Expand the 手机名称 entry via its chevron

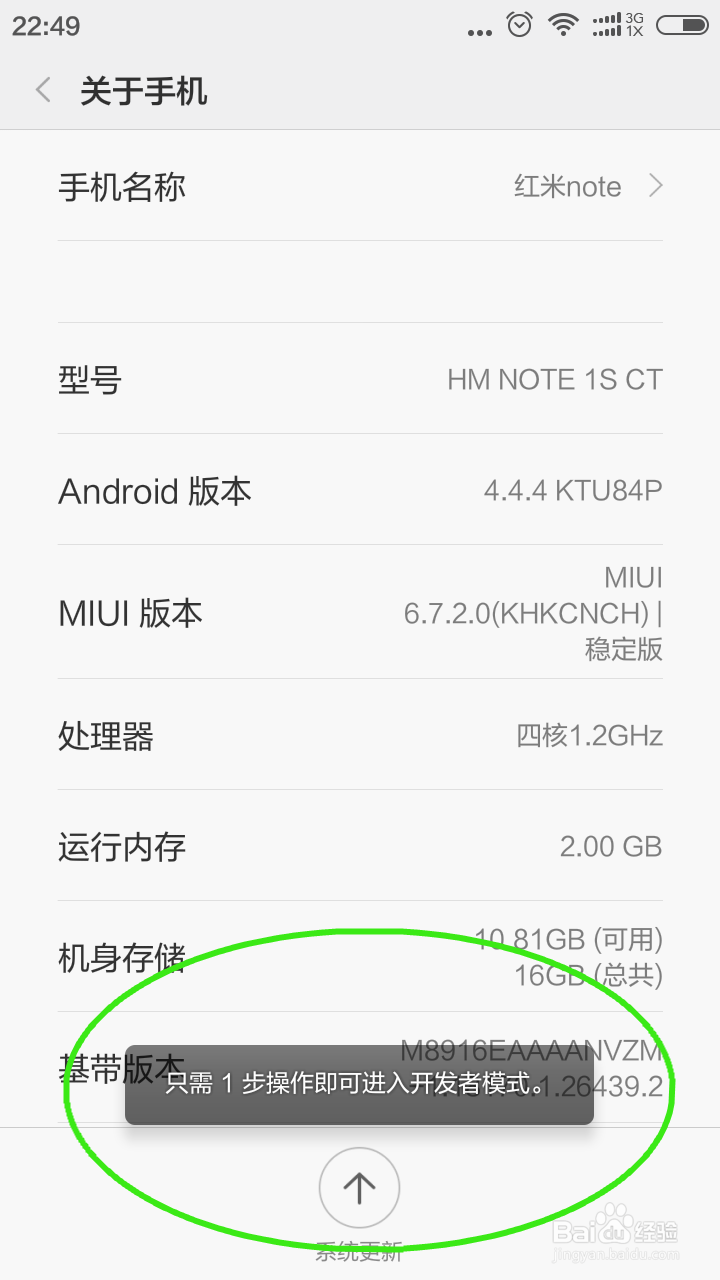pos(655,186)
